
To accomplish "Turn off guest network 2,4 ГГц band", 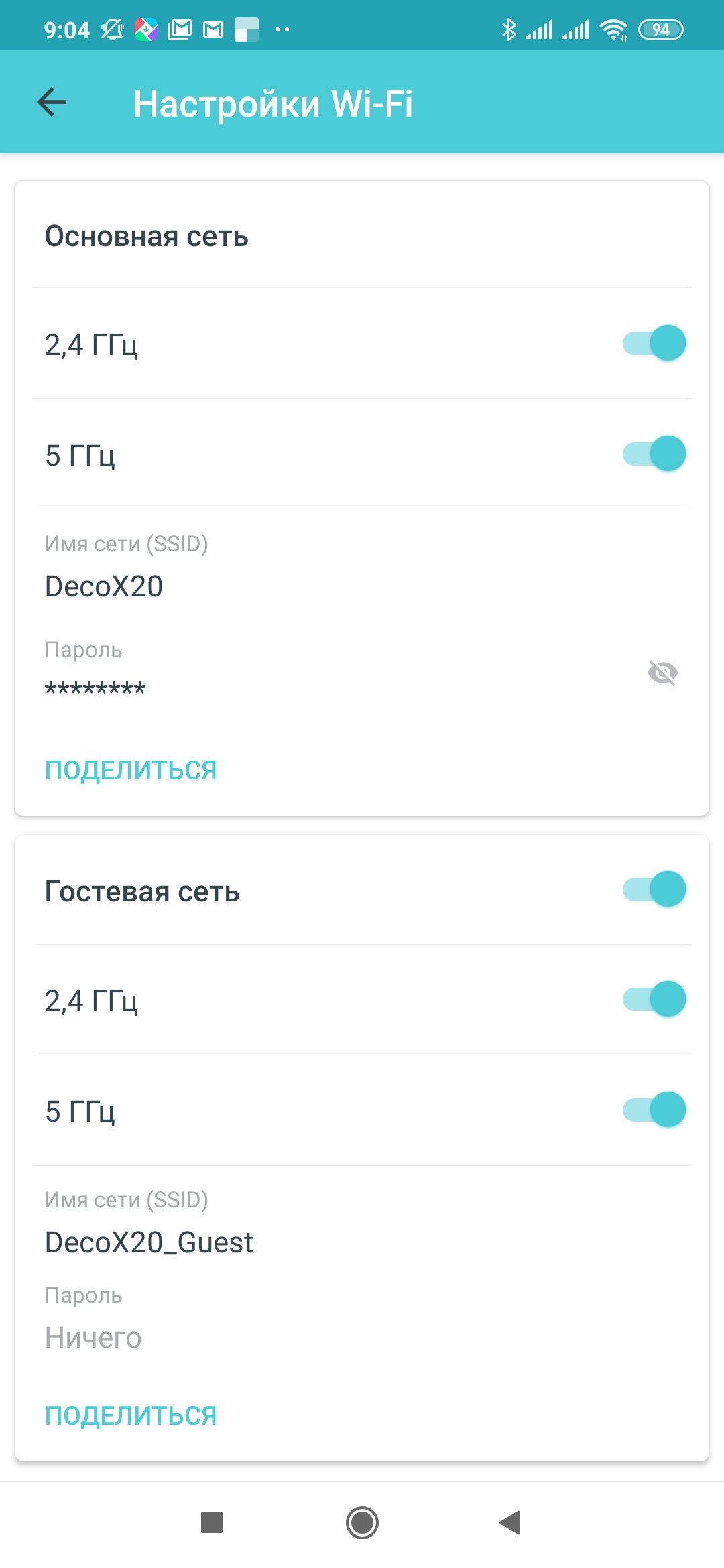I will point(654,999).
